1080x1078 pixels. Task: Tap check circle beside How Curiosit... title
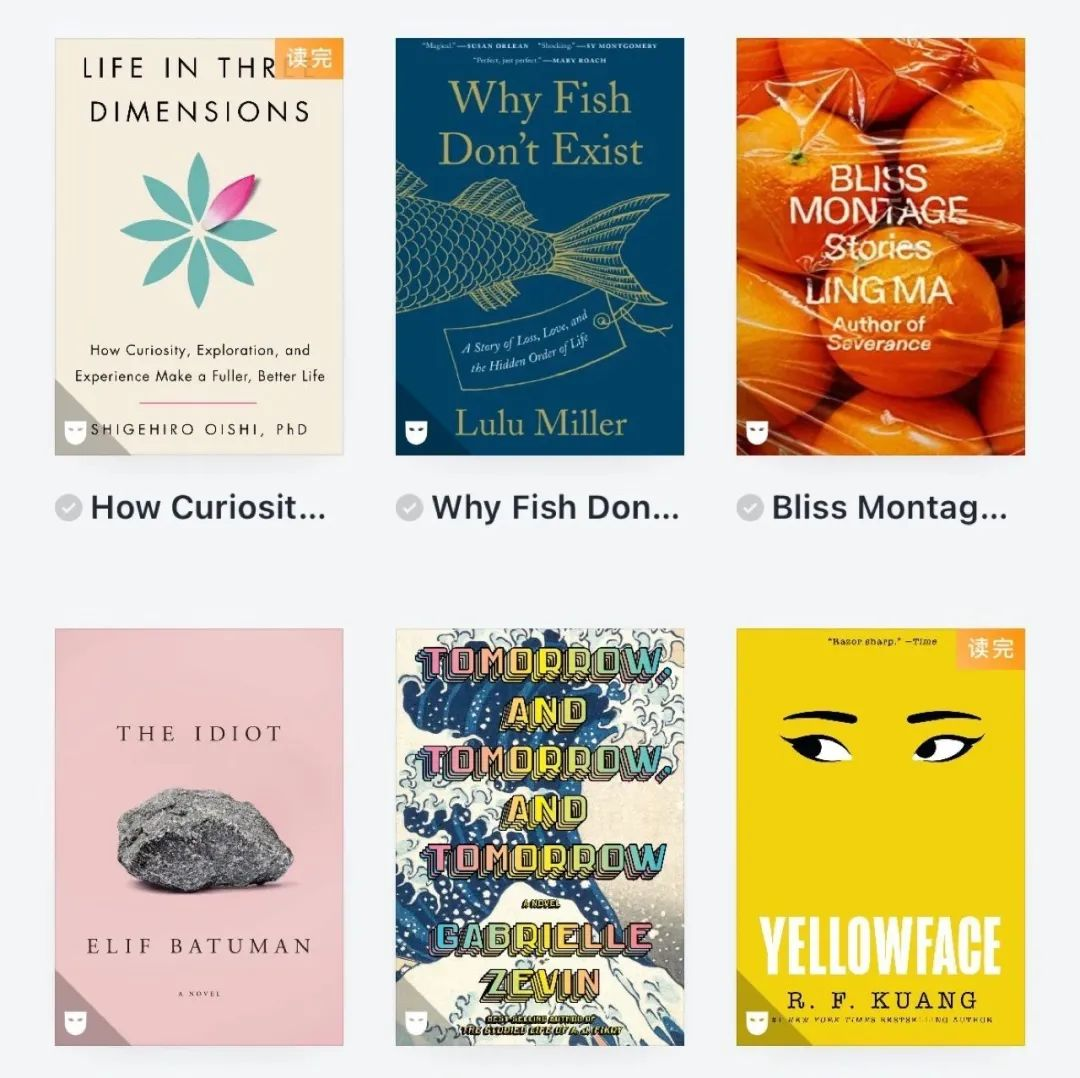pos(68,508)
